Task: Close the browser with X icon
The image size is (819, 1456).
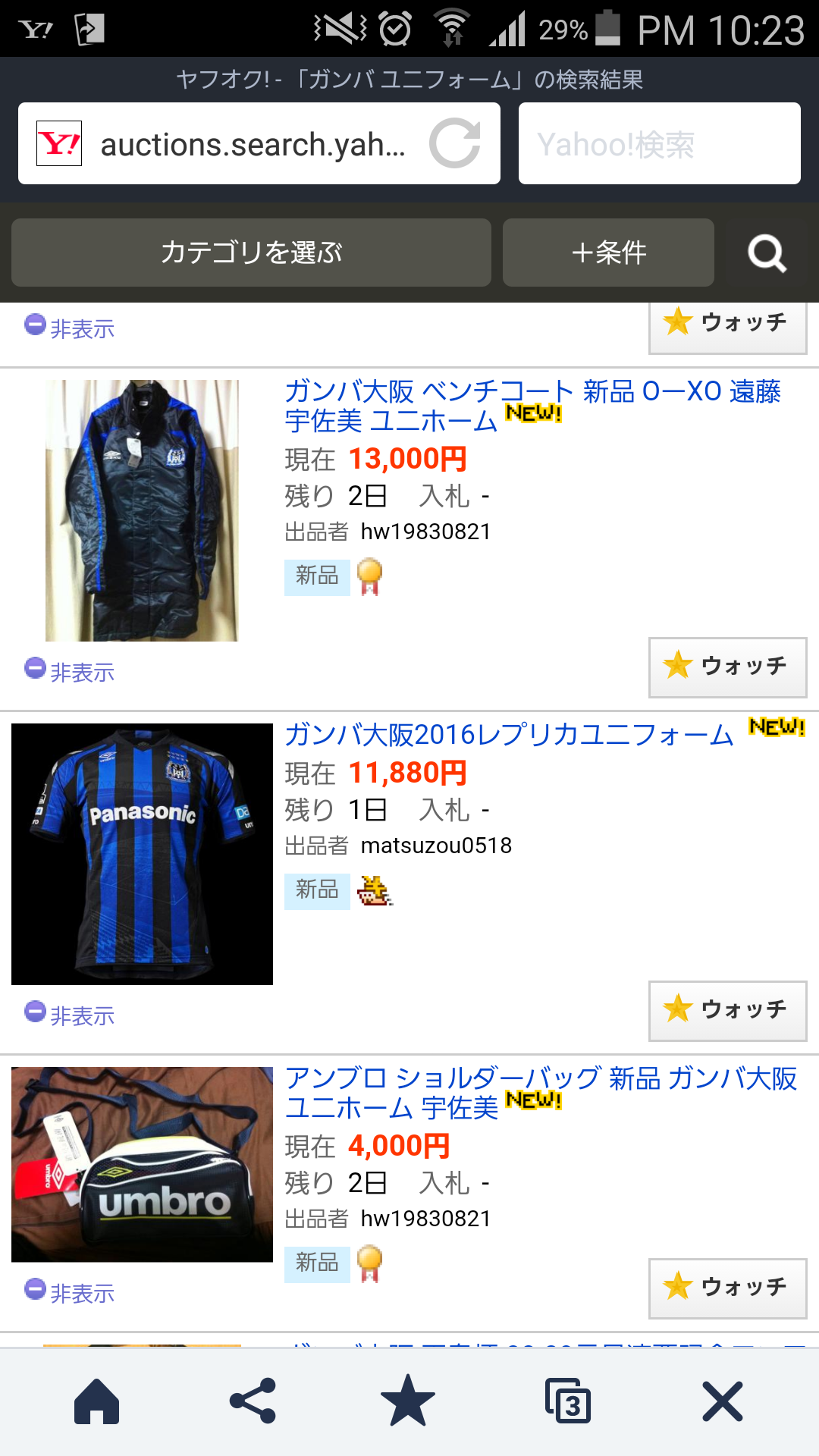Action: click(x=721, y=1401)
